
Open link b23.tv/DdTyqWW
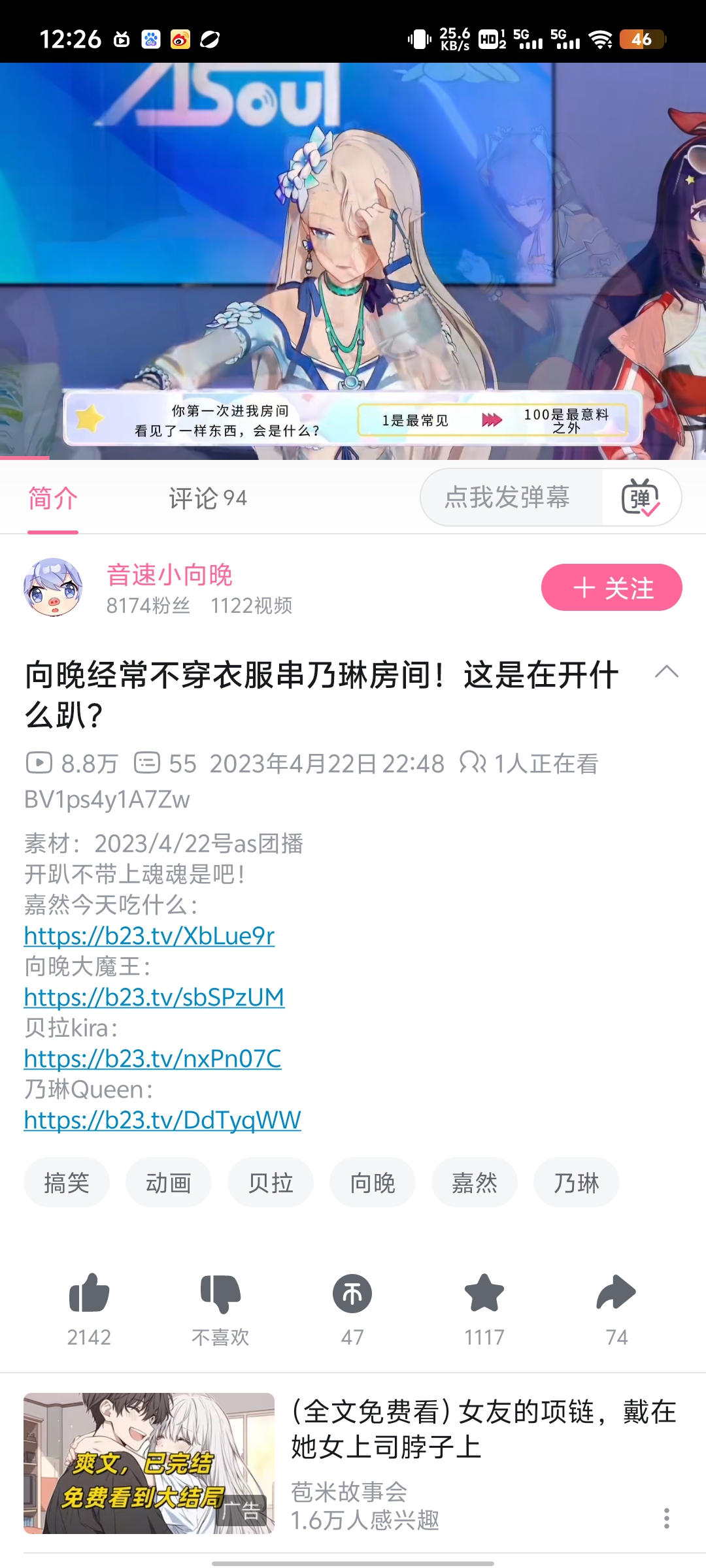pyautogui.click(x=162, y=1120)
